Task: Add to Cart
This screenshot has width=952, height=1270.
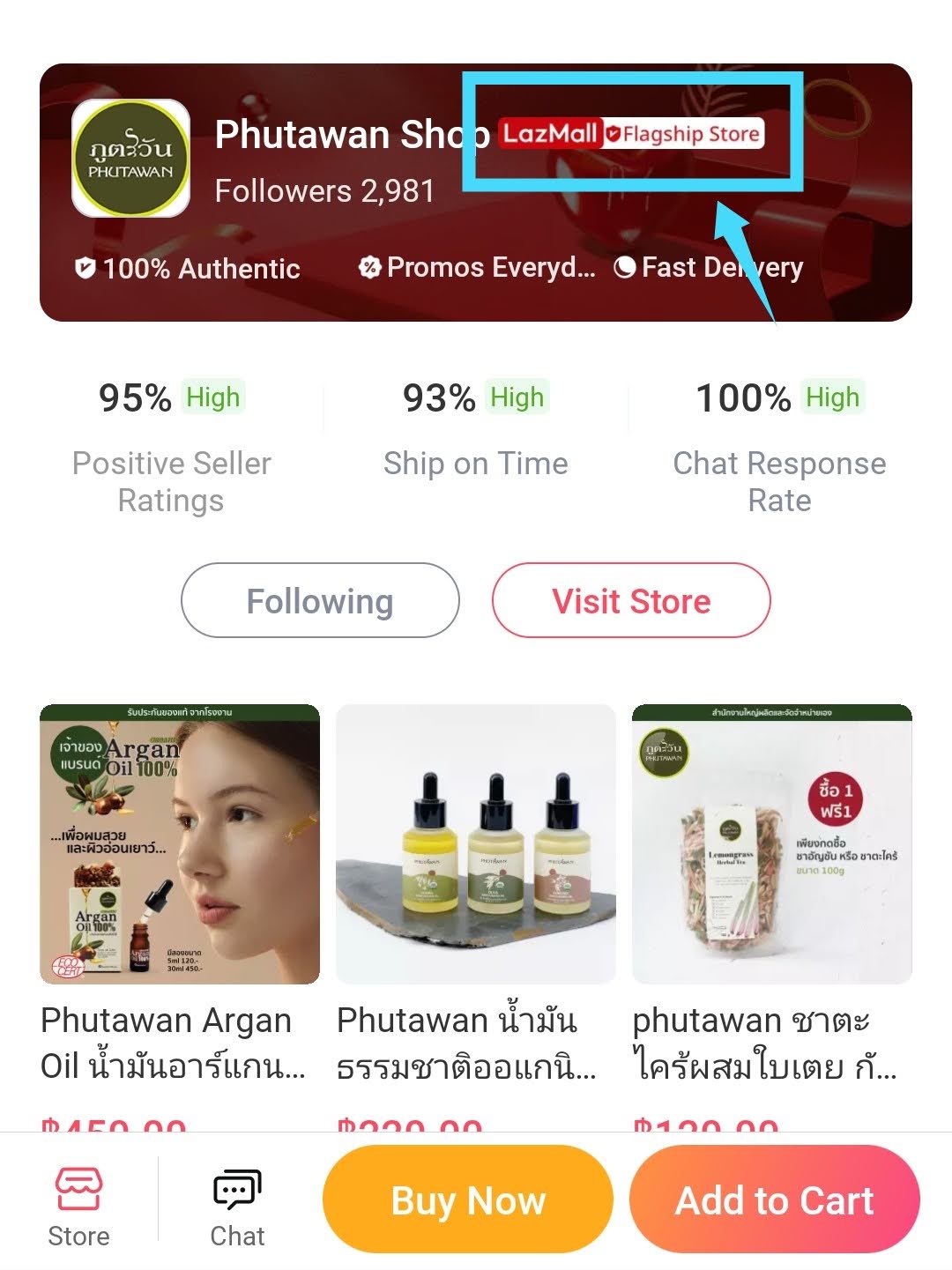Action: tap(774, 1199)
